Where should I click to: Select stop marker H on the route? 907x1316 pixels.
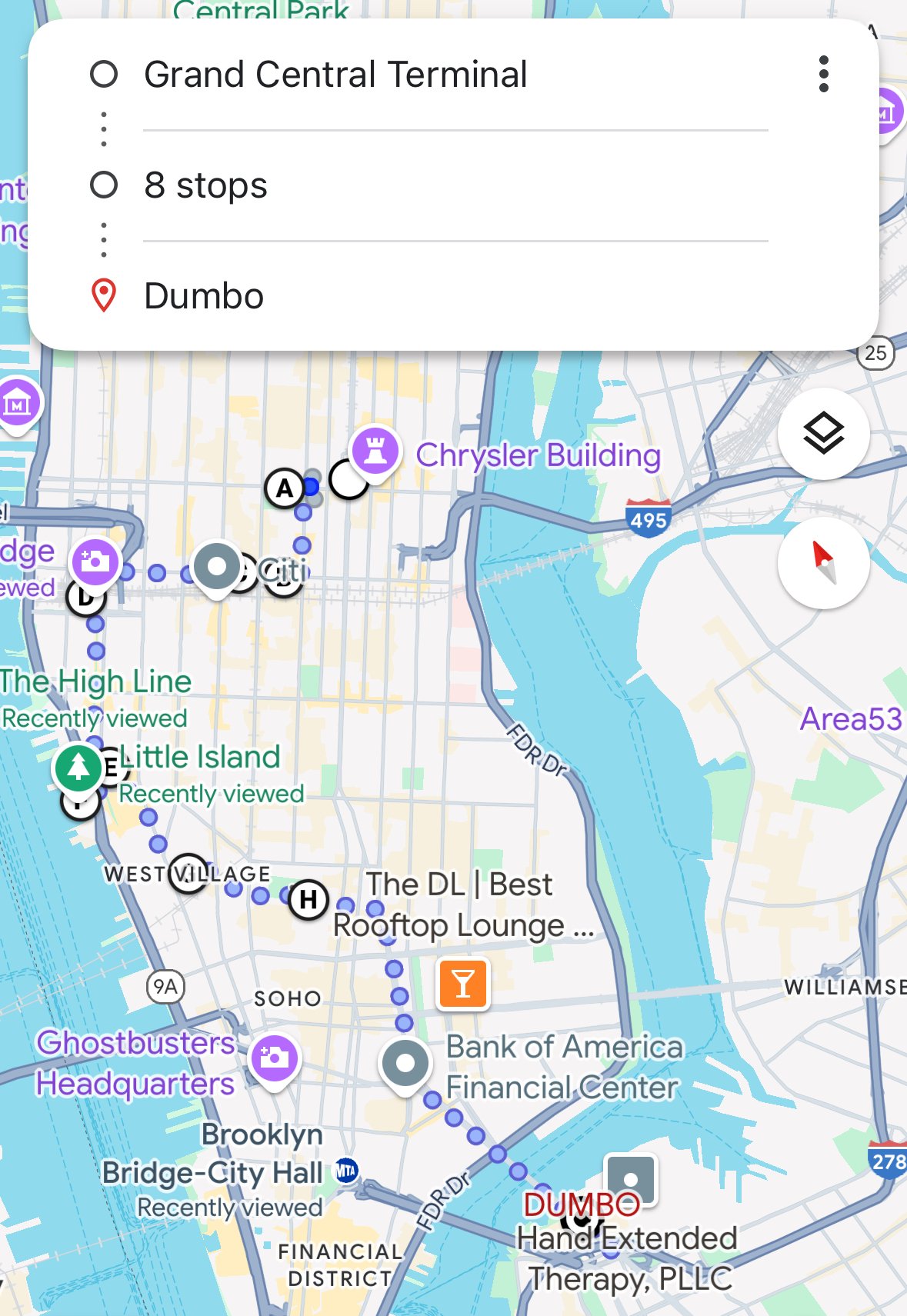coord(308,899)
